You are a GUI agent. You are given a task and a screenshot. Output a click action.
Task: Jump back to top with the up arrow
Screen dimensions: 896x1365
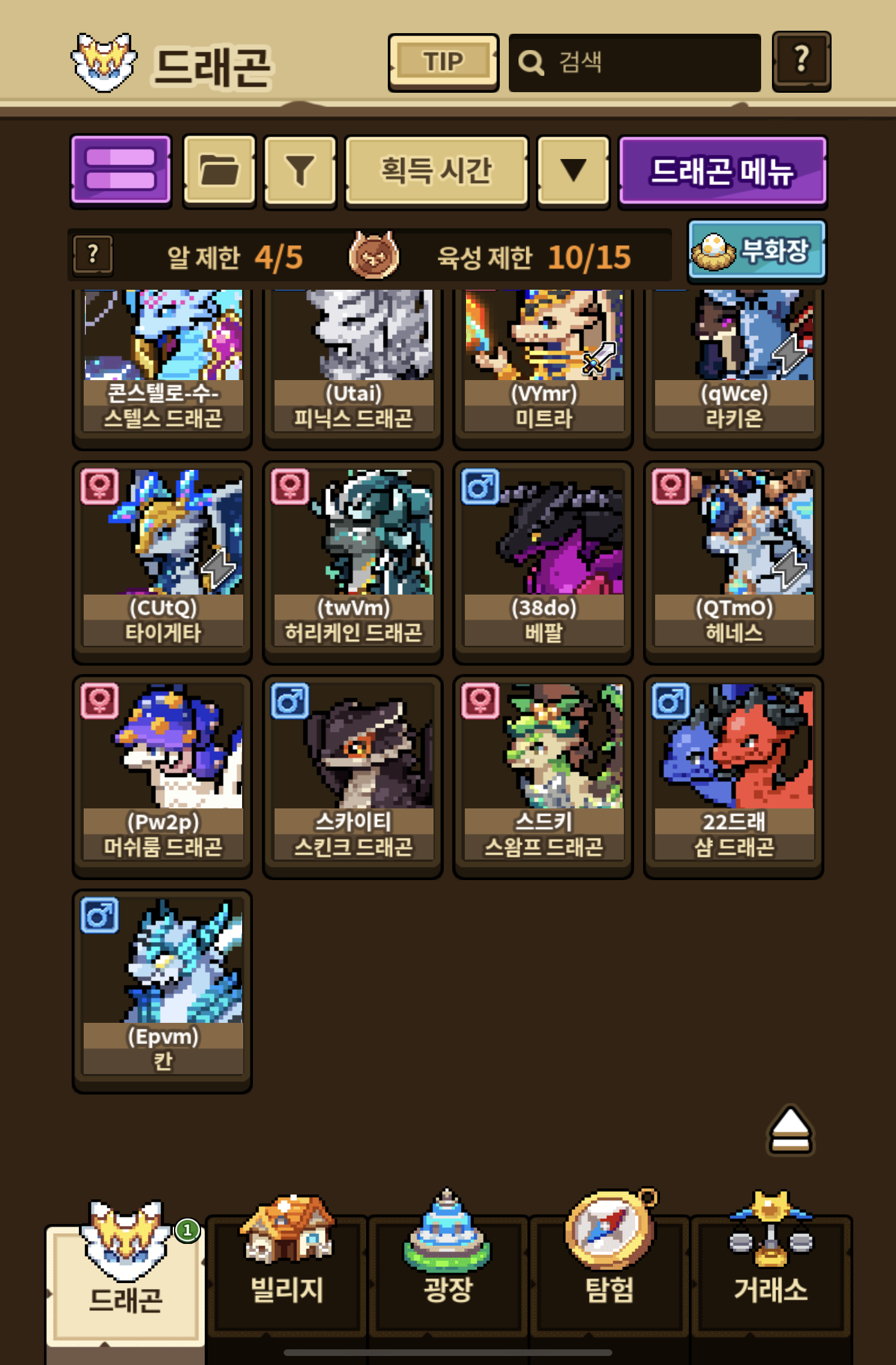click(x=790, y=1130)
